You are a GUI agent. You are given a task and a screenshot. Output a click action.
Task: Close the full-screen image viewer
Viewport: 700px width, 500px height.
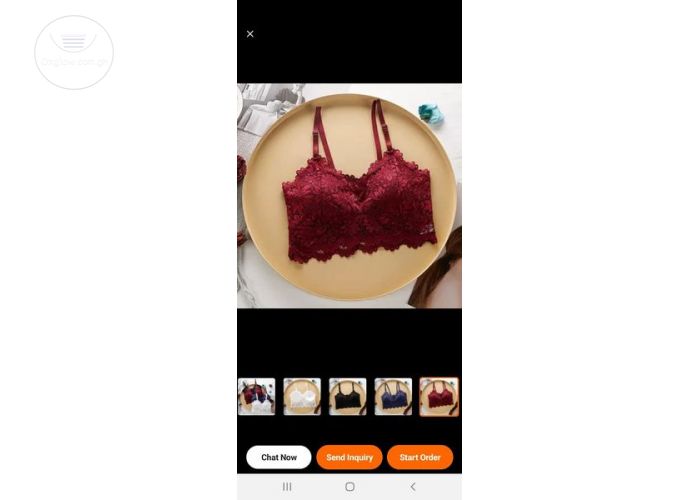[x=250, y=34]
